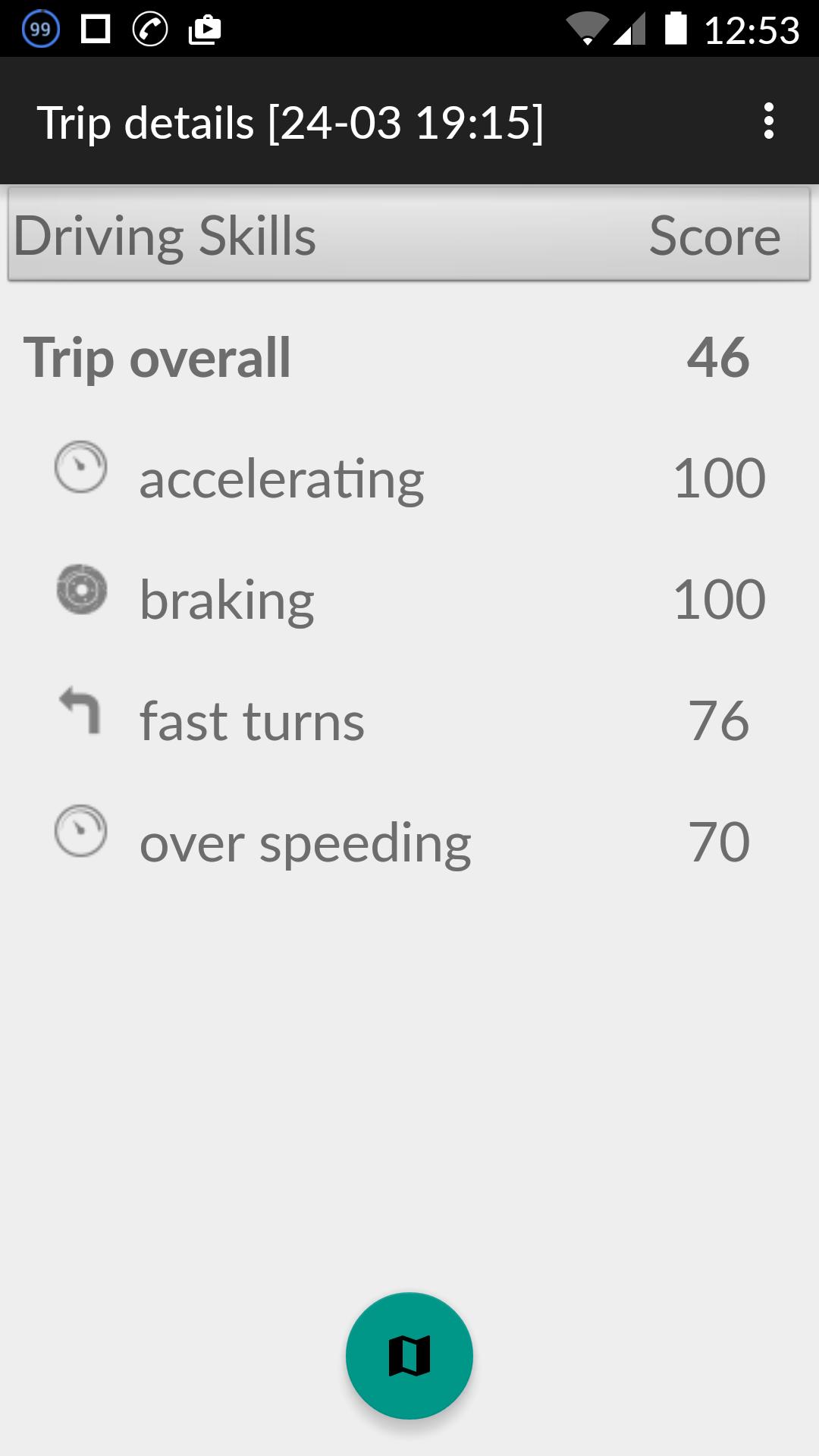Click the over speeding gauge icon
This screenshot has height=1456, width=819.
80,832
